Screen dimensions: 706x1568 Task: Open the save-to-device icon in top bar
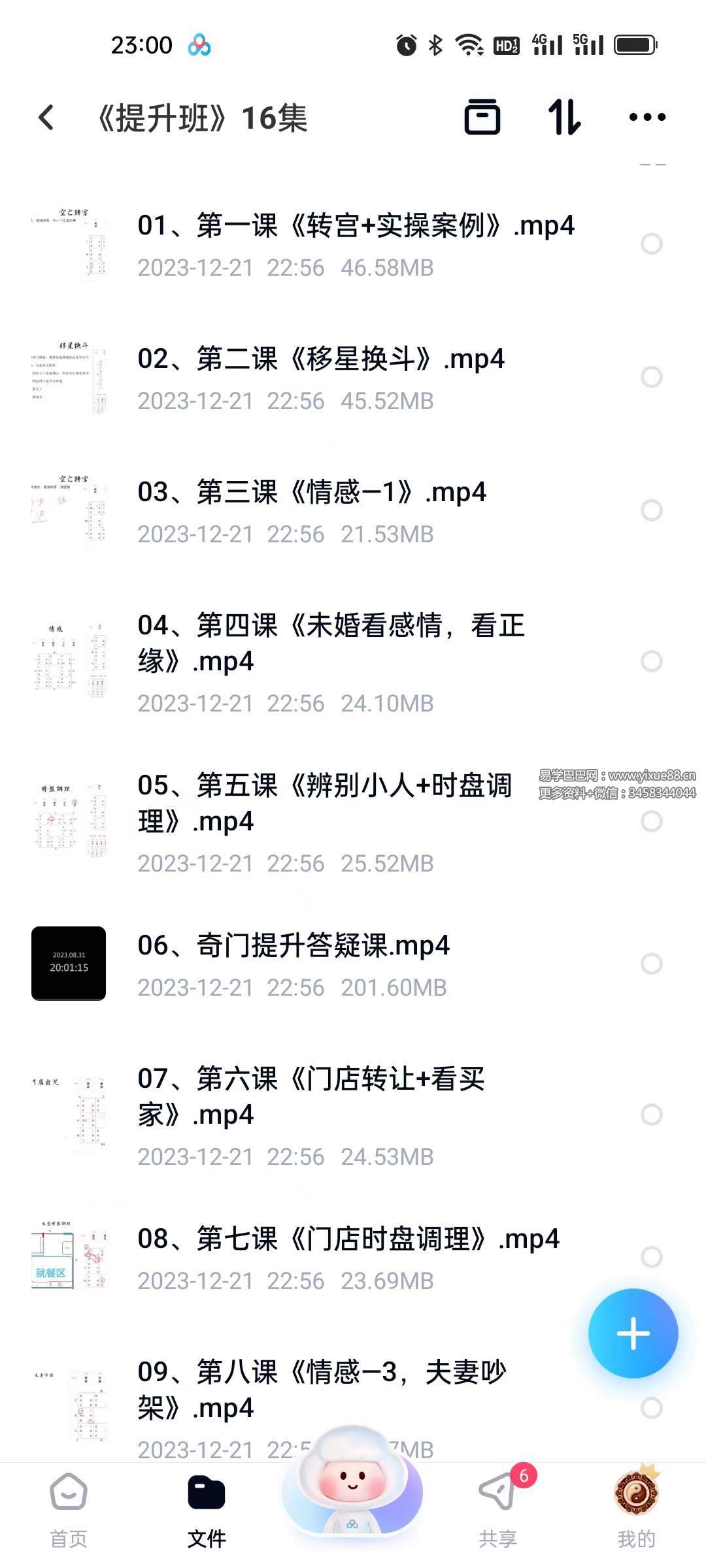tap(482, 118)
